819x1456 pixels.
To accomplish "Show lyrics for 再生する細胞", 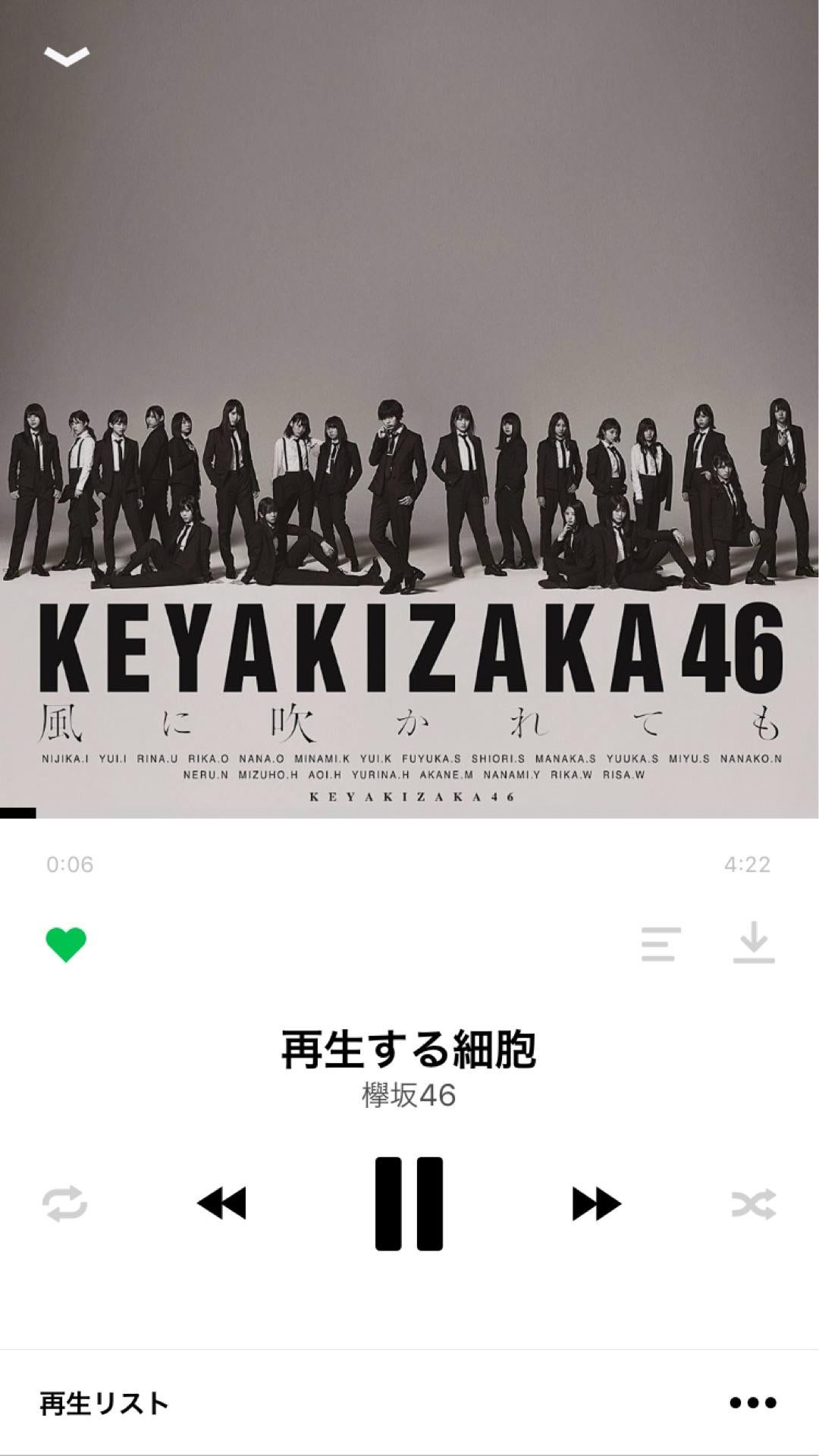I will pyautogui.click(x=661, y=944).
